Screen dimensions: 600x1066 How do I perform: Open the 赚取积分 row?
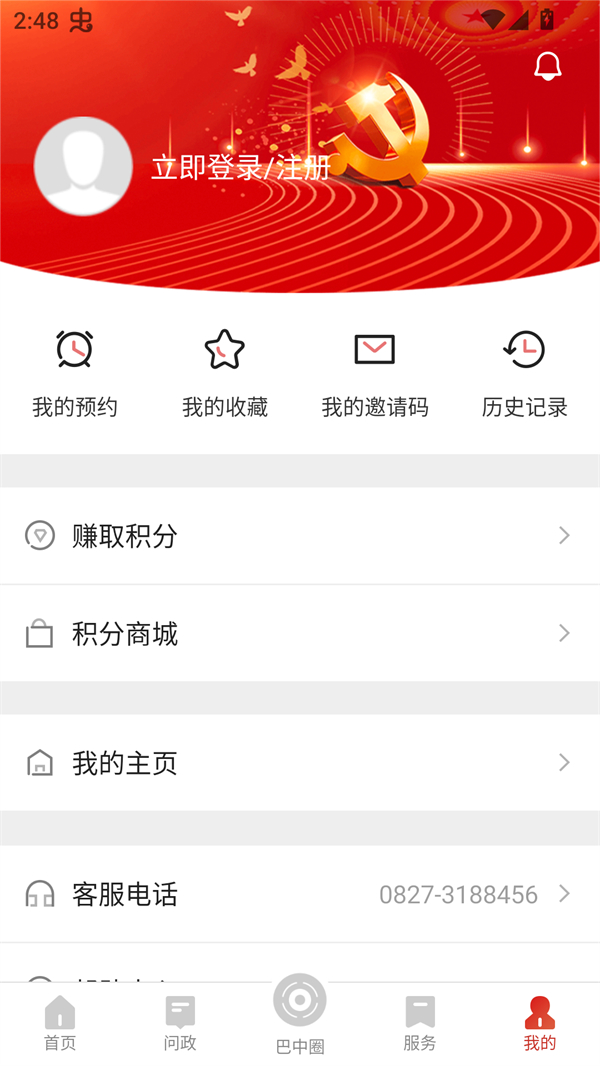[x=300, y=536]
